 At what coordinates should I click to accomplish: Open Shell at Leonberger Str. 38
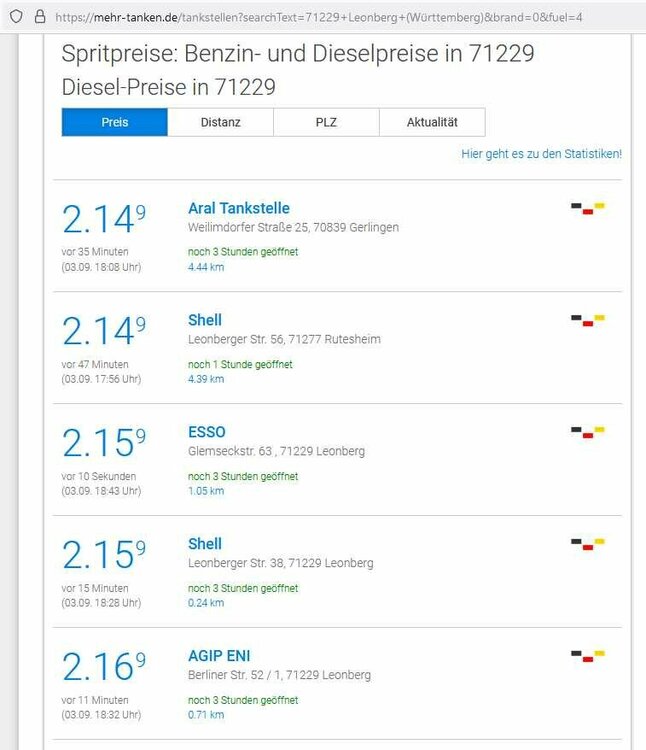point(205,544)
